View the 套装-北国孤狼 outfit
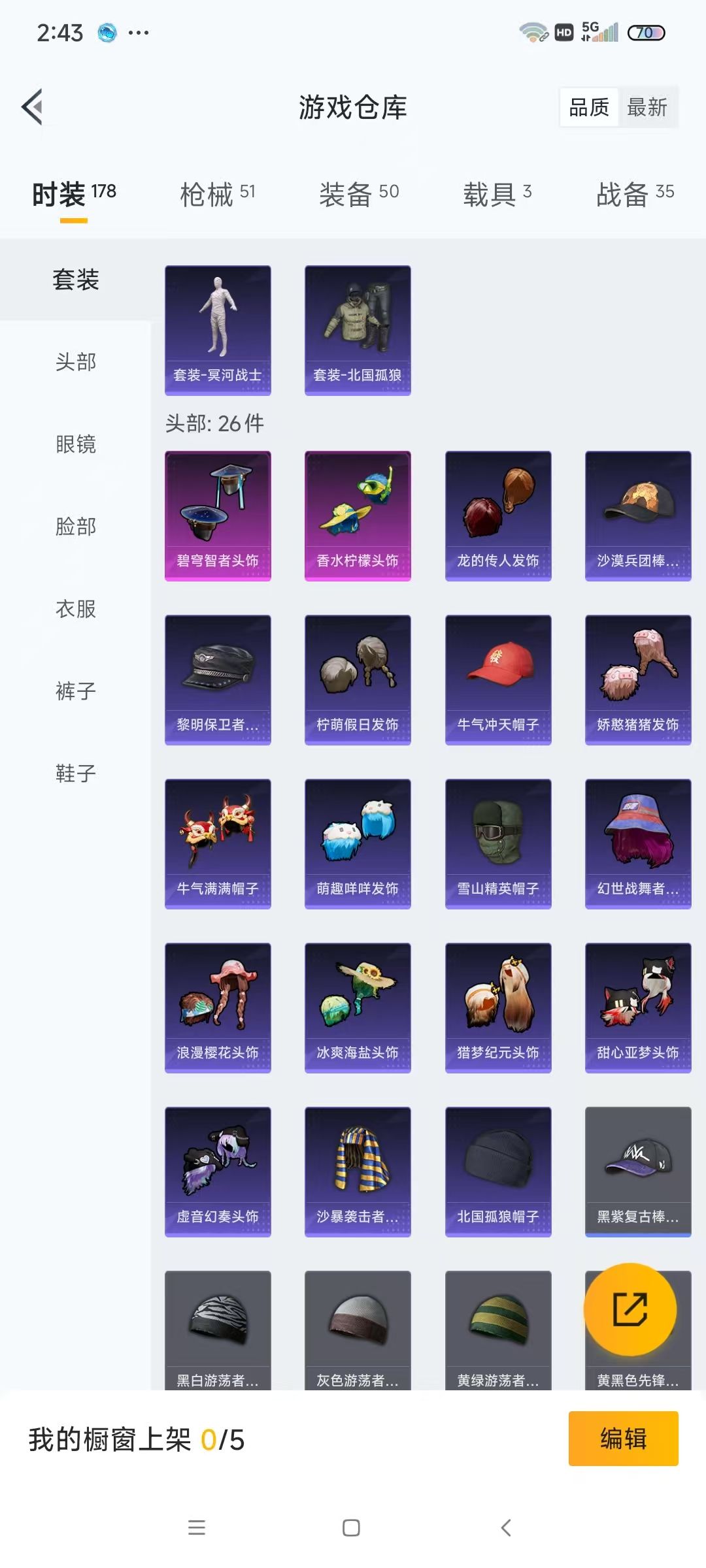This screenshot has height=1568, width=706. 358,330
